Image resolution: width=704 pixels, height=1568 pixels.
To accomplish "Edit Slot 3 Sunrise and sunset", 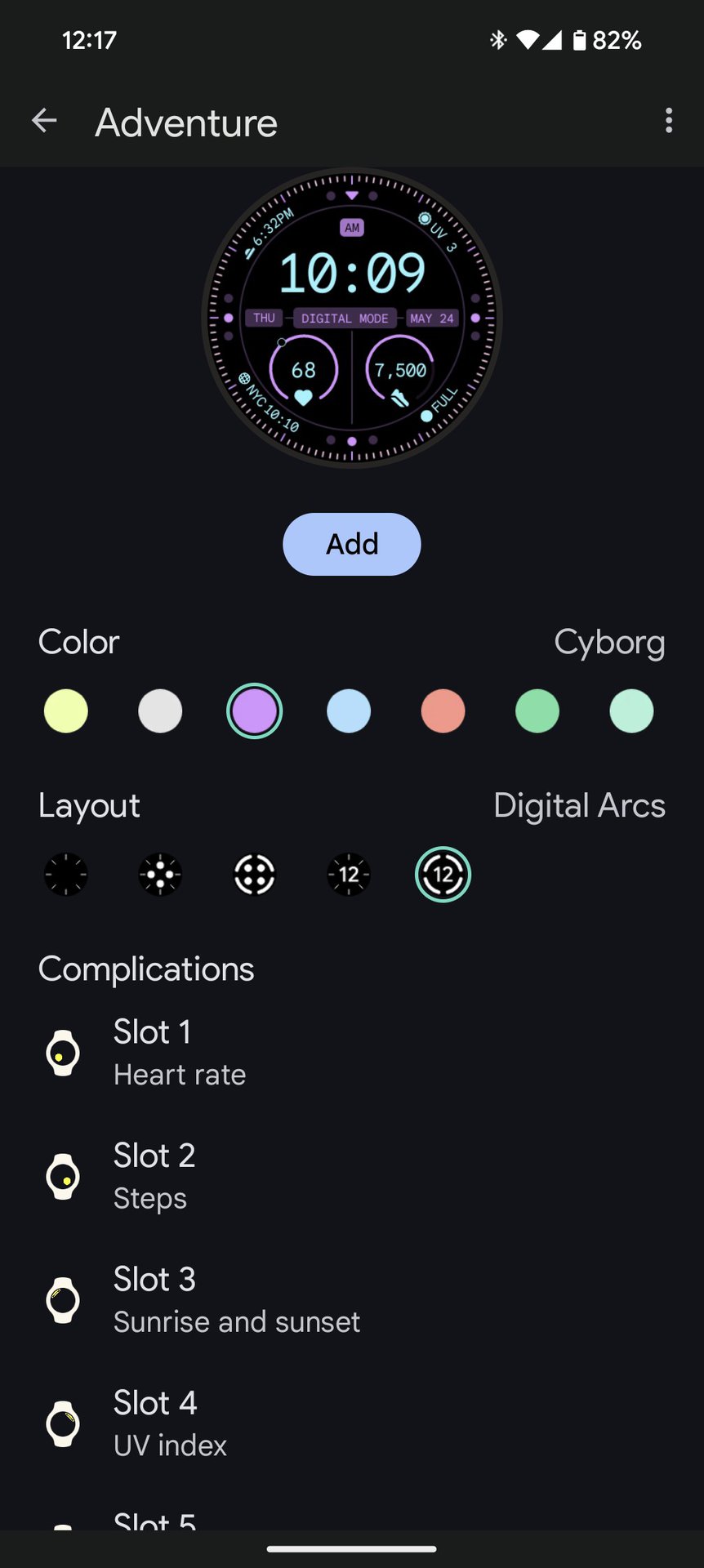I will pyautogui.click(x=237, y=1299).
